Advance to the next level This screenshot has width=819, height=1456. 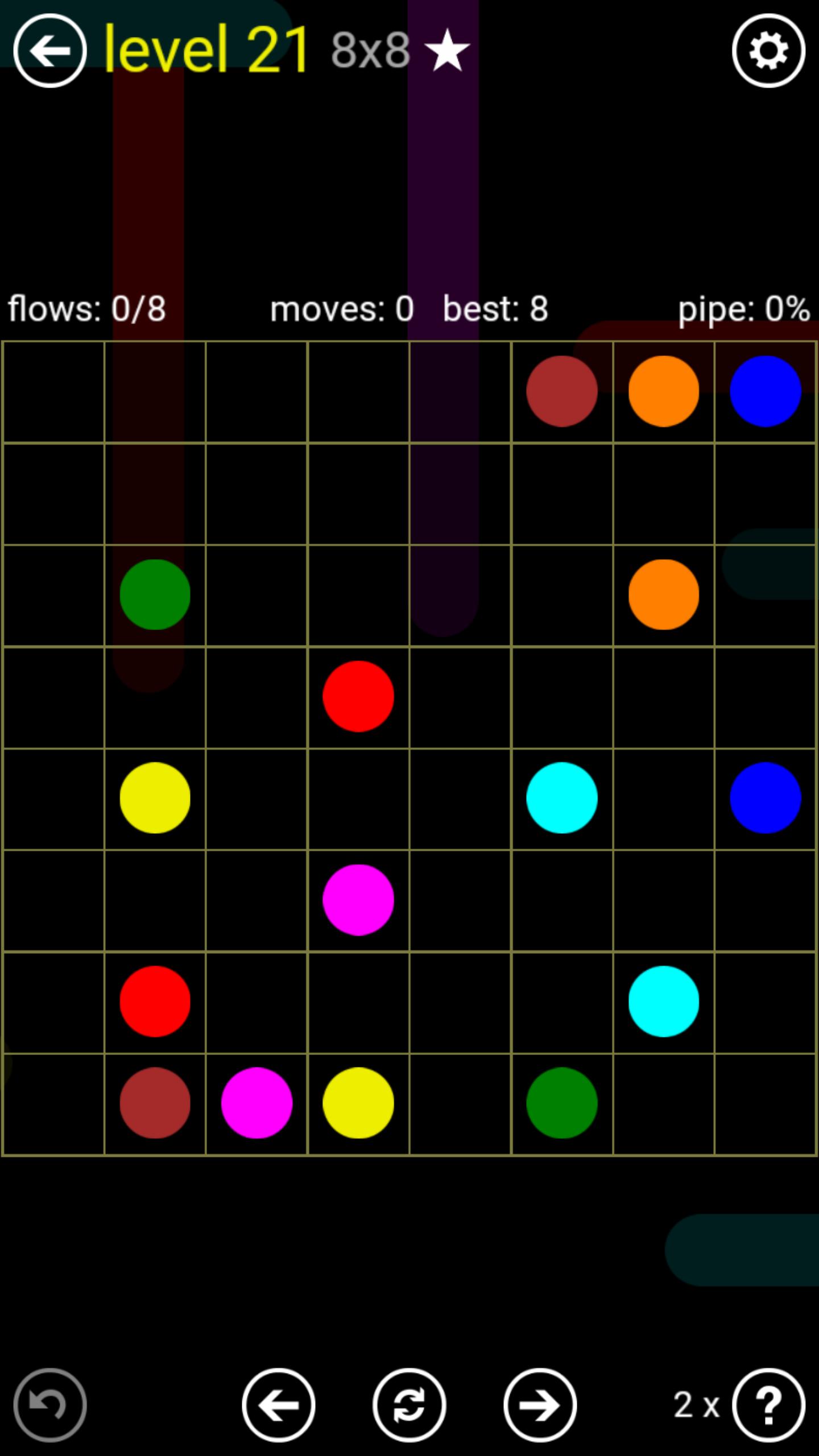coord(540,1405)
